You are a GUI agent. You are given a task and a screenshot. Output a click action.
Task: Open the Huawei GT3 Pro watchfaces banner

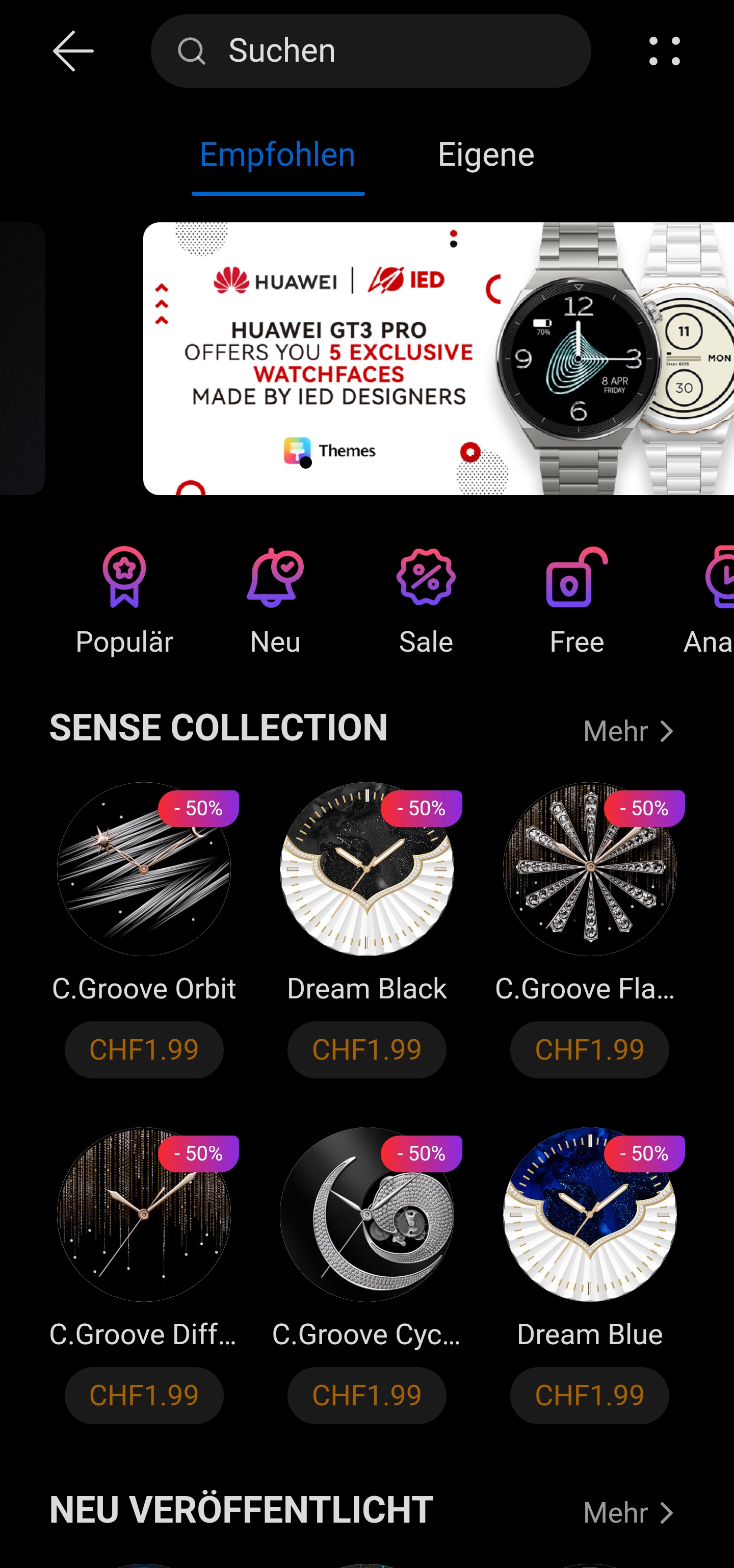tap(438, 358)
